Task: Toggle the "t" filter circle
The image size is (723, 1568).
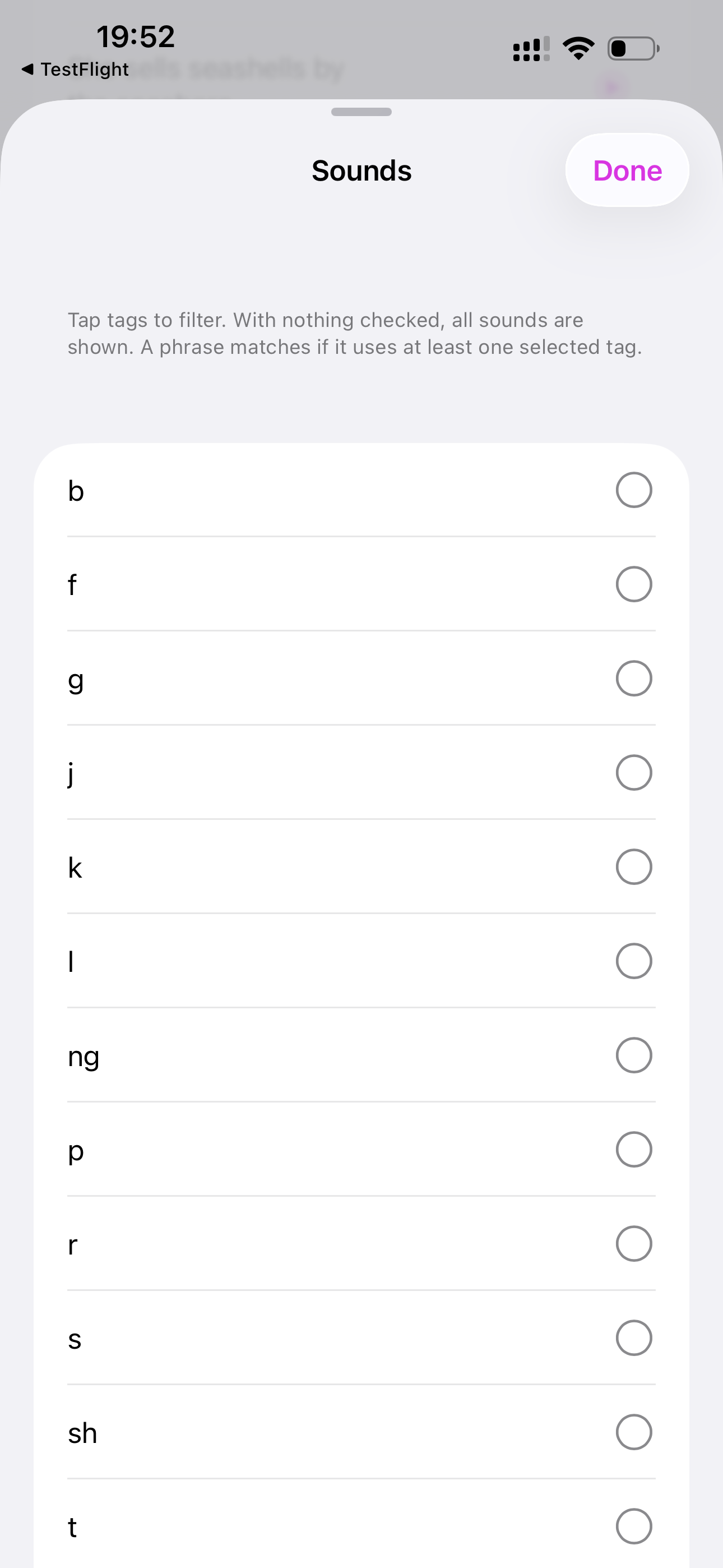Action: pos(633,1527)
